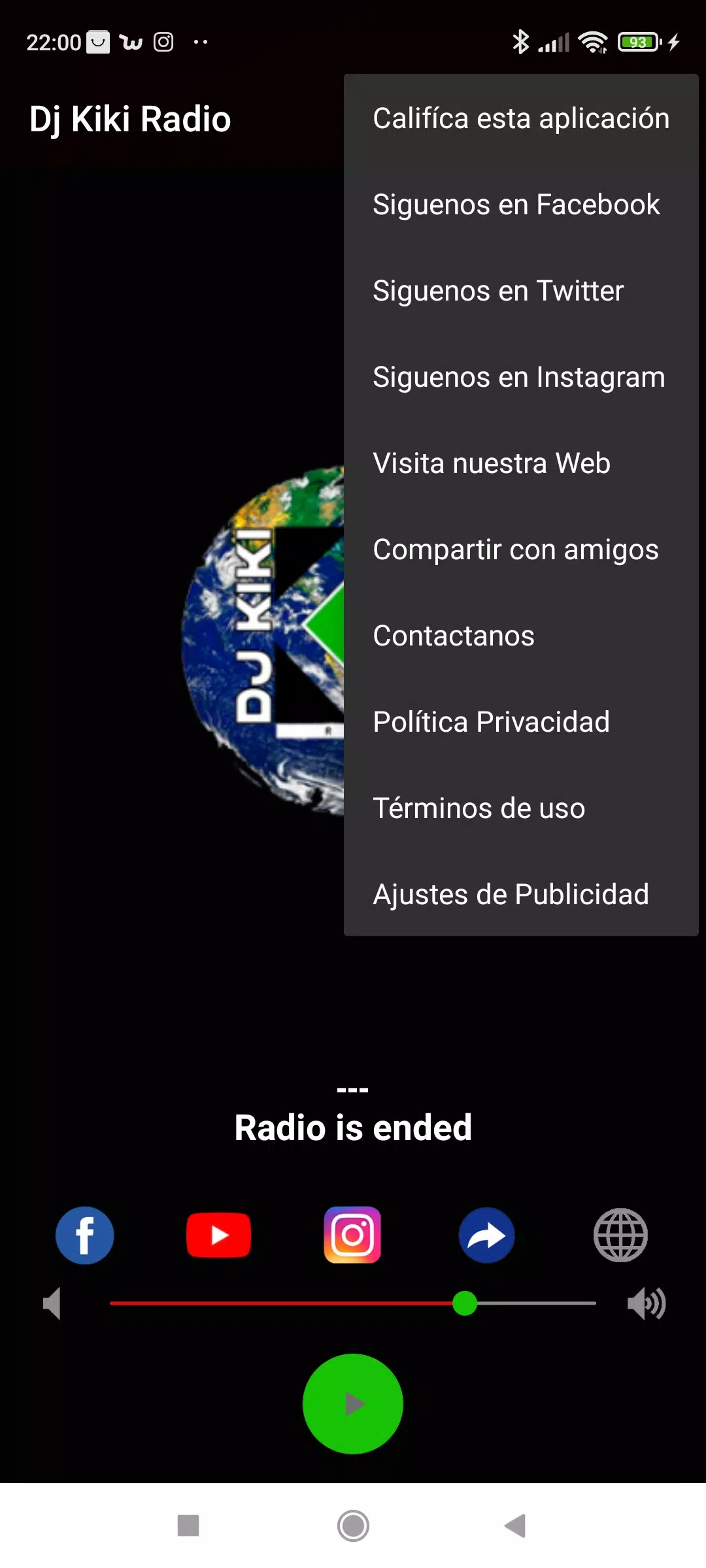The image size is (706, 1568).
Task: Tap Siguenos en Instagram menu item
Action: [x=518, y=378]
